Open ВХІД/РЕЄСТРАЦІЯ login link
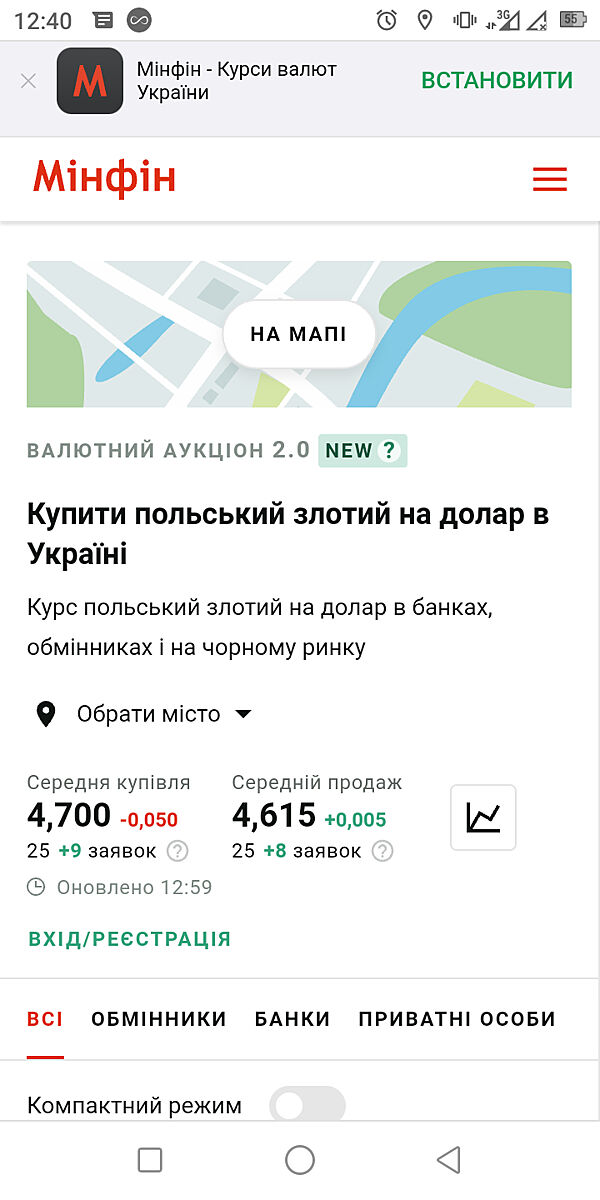600x1200 pixels. pyautogui.click(x=129, y=939)
